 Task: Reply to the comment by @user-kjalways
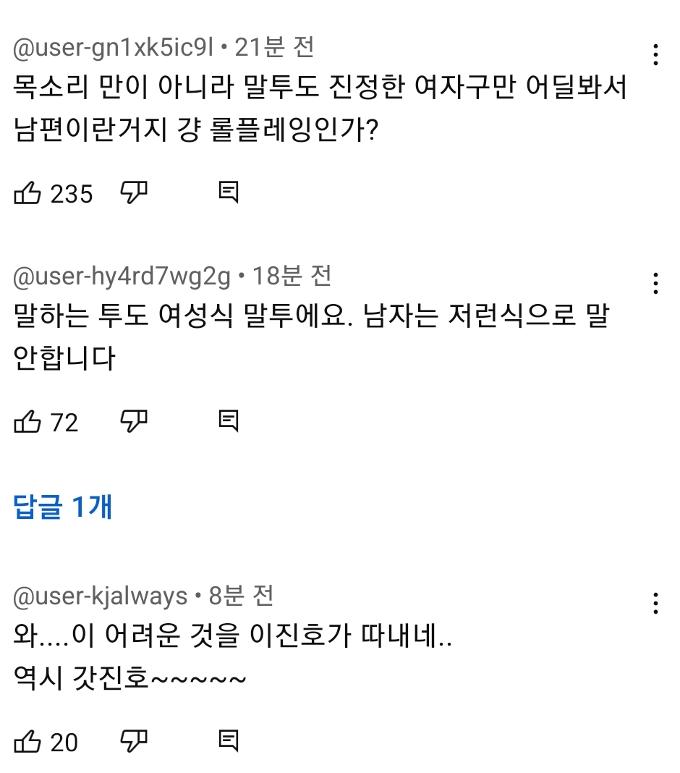click(229, 741)
